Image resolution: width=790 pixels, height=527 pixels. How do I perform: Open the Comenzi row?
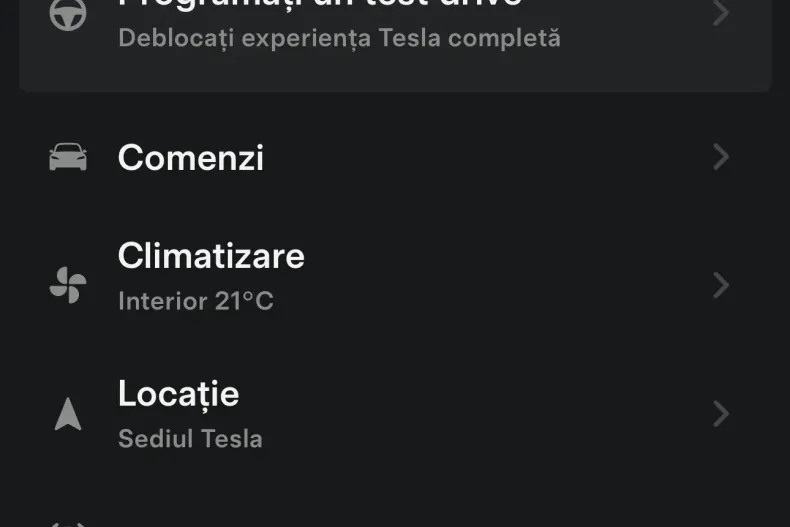pos(395,157)
